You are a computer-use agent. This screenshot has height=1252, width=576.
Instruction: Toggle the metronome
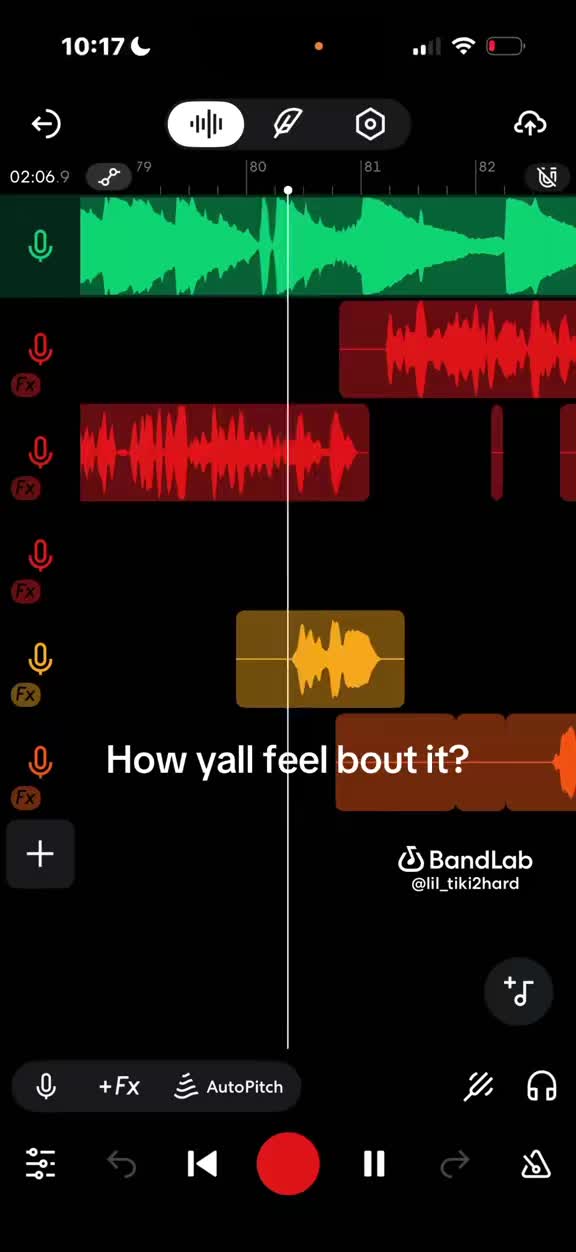pyautogui.click(x=536, y=1164)
